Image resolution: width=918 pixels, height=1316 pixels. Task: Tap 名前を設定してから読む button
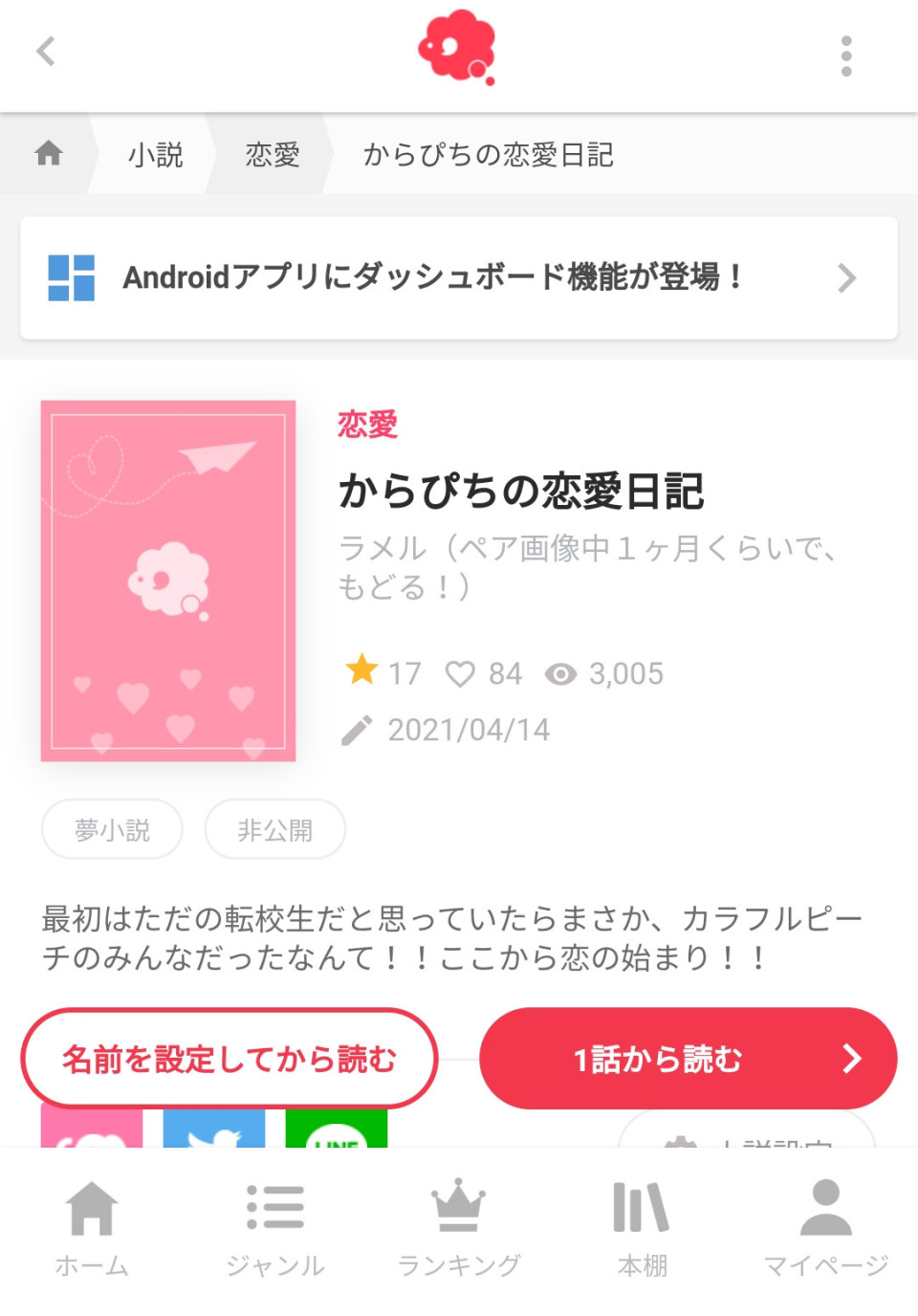[229, 1059]
